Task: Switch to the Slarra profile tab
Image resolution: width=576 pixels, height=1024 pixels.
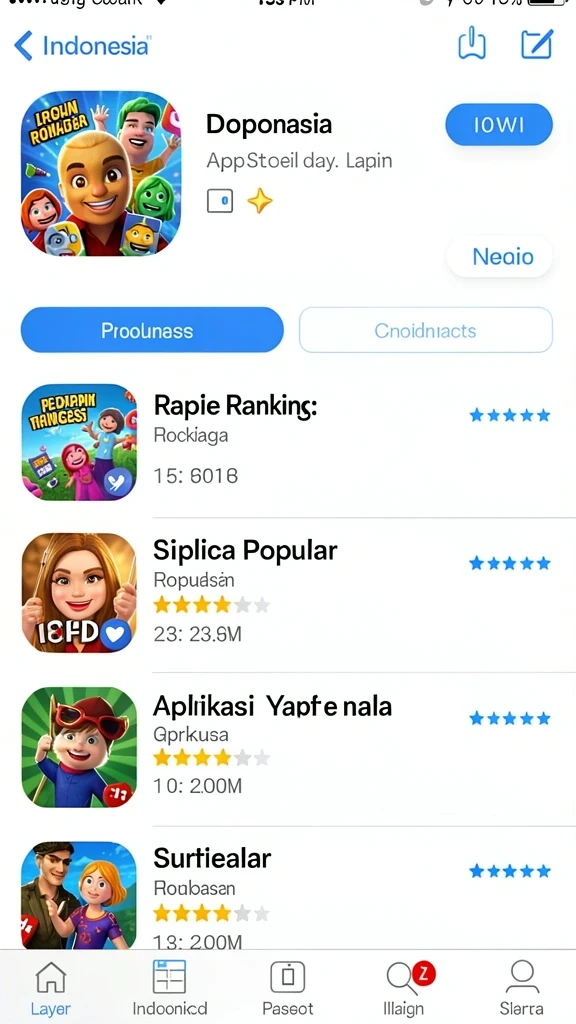Action: [521, 987]
